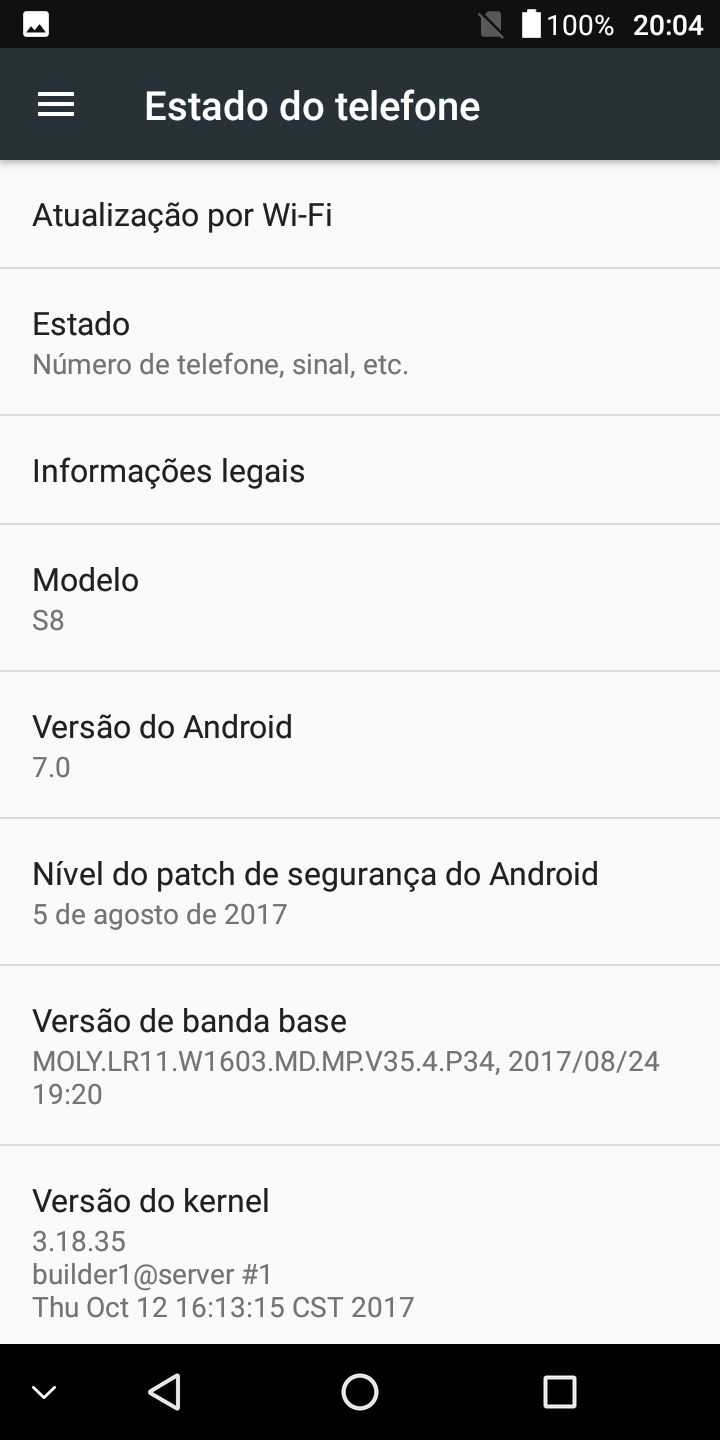Tap the Modelo S8 row
This screenshot has width=720, height=1440.
[360, 598]
